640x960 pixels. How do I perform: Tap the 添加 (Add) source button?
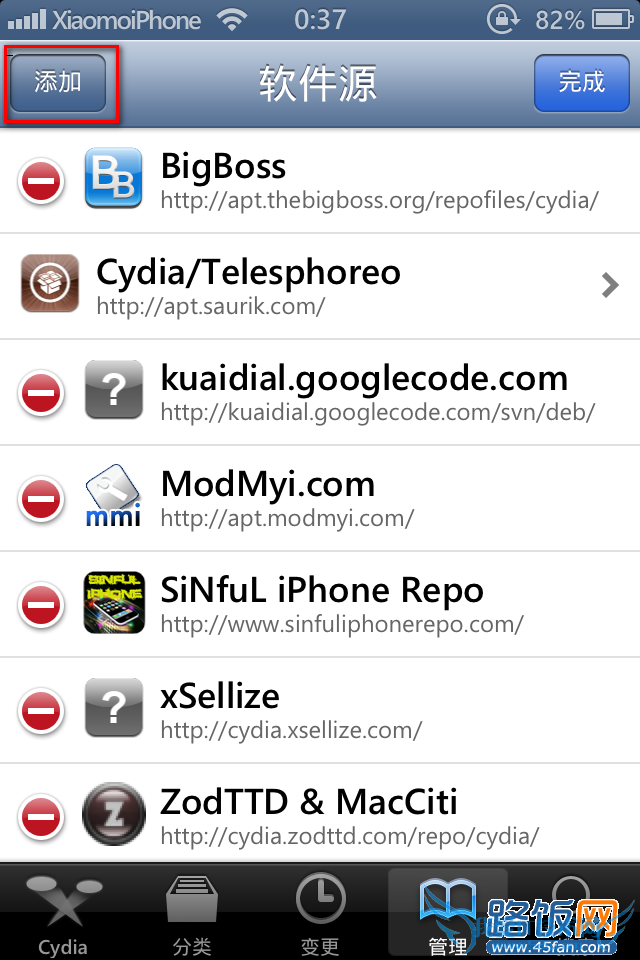[x=58, y=82]
